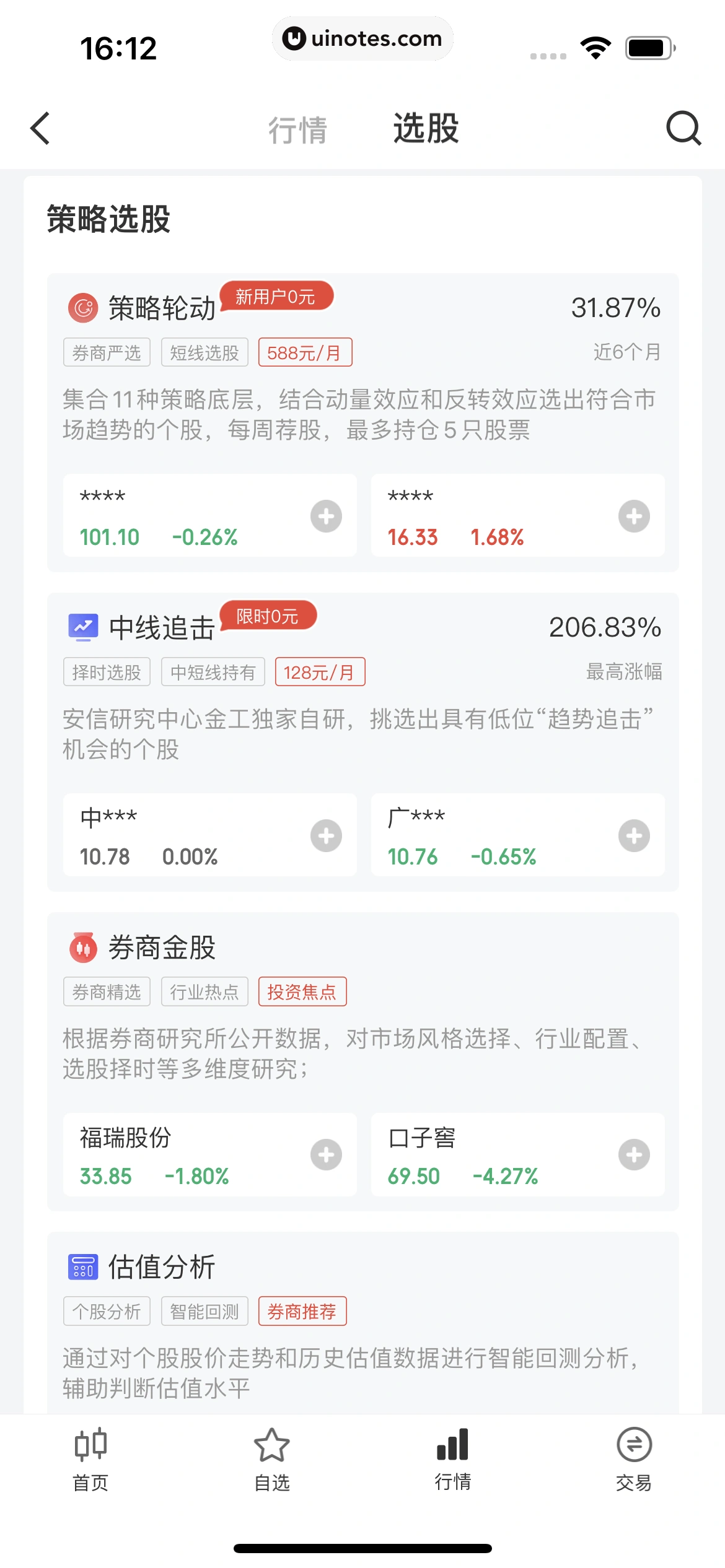The height and width of the screenshot is (1568, 725).
Task: Open the search magnifier icon
Action: tap(683, 128)
